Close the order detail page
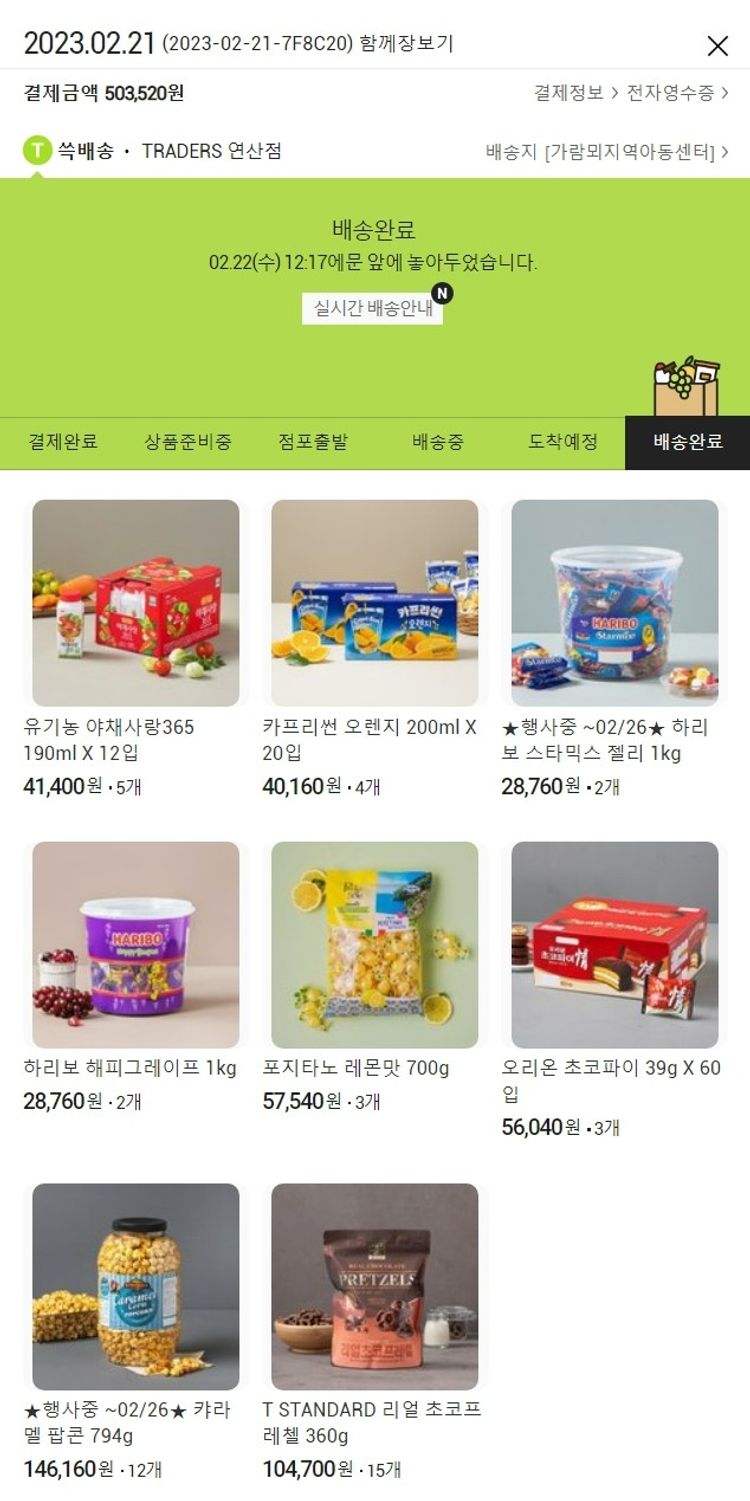 pyautogui.click(x=717, y=45)
